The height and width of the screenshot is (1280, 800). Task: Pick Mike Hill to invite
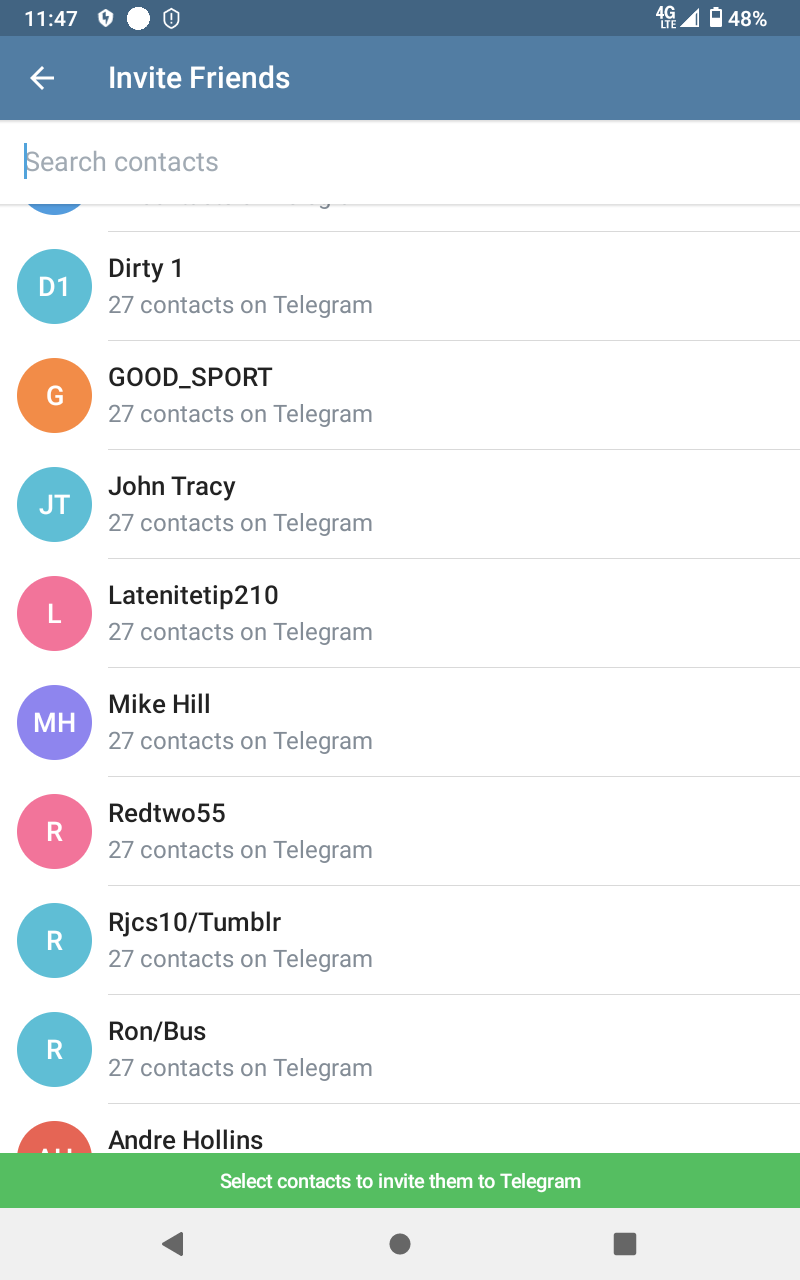click(x=400, y=722)
